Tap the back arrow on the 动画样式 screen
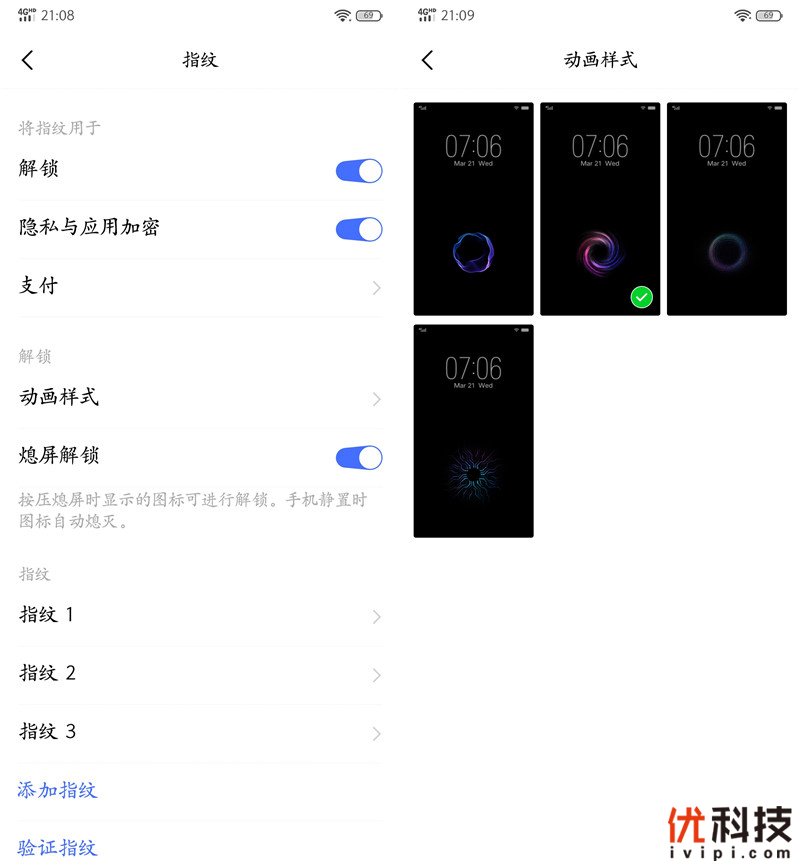The height and width of the screenshot is (866, 800). (427, 60)
